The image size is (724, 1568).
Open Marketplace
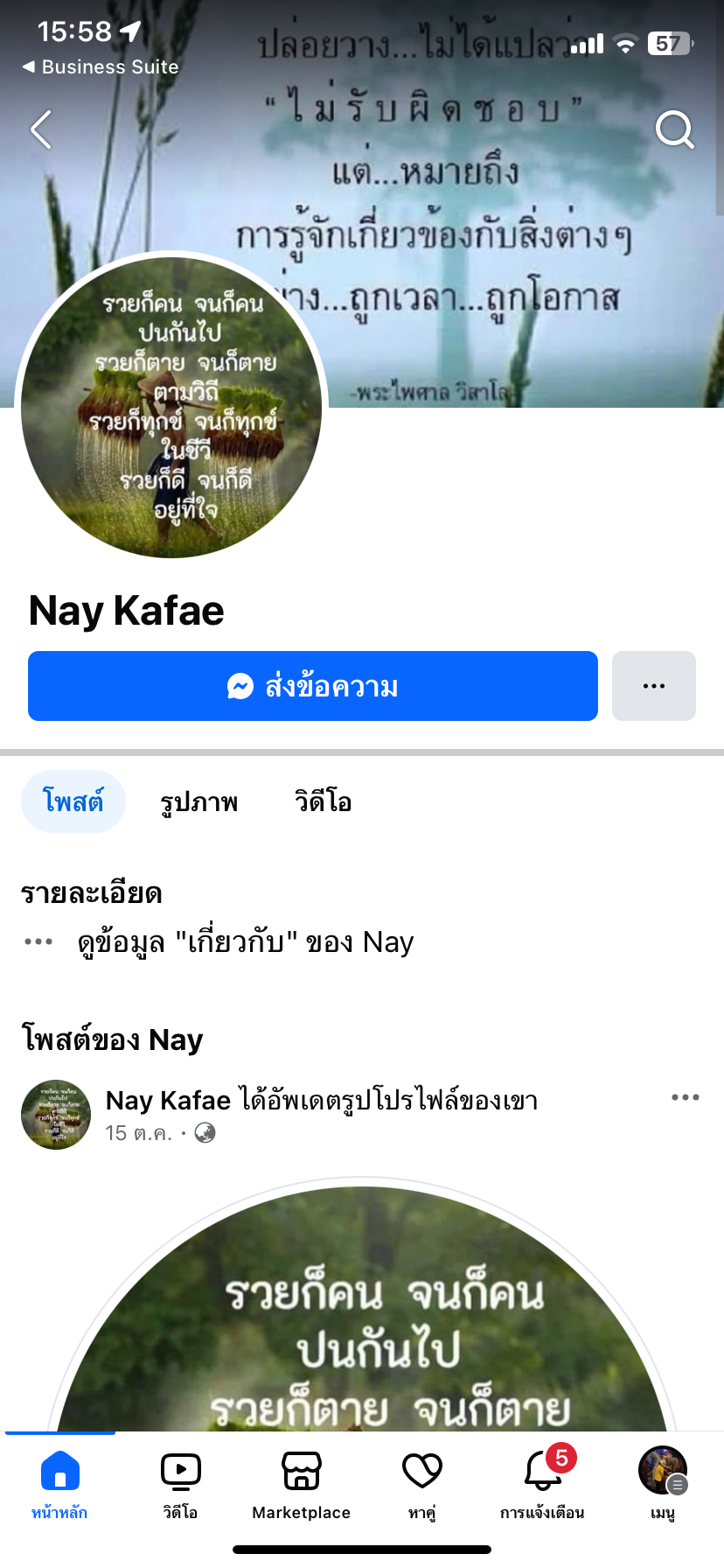(301, 1484)
